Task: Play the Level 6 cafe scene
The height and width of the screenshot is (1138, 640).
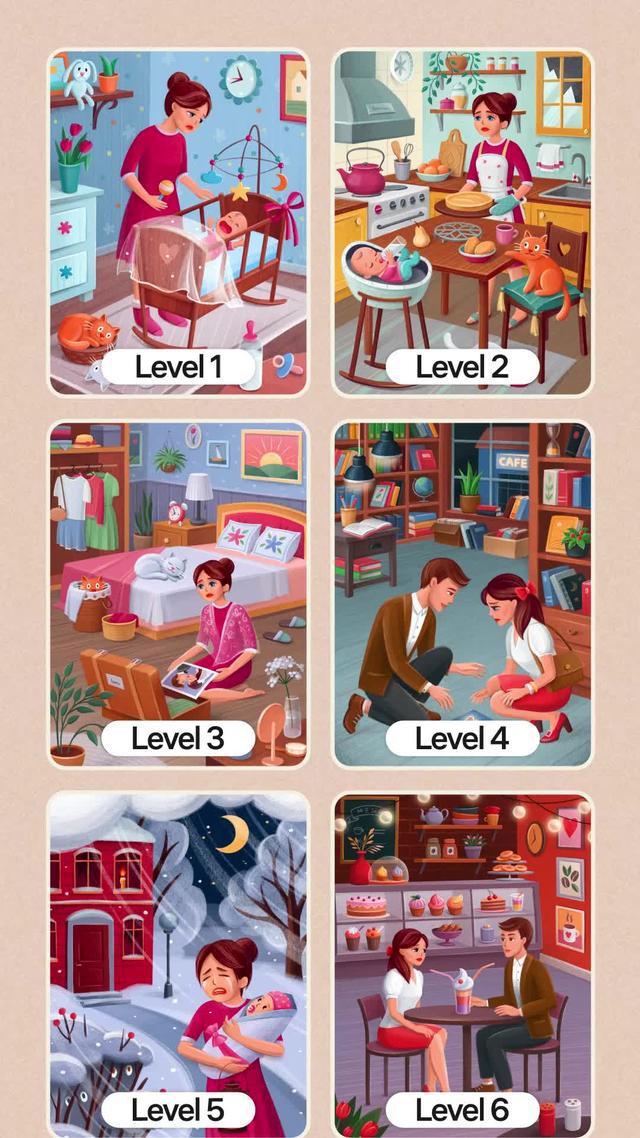Action: (x=462, y=965)
